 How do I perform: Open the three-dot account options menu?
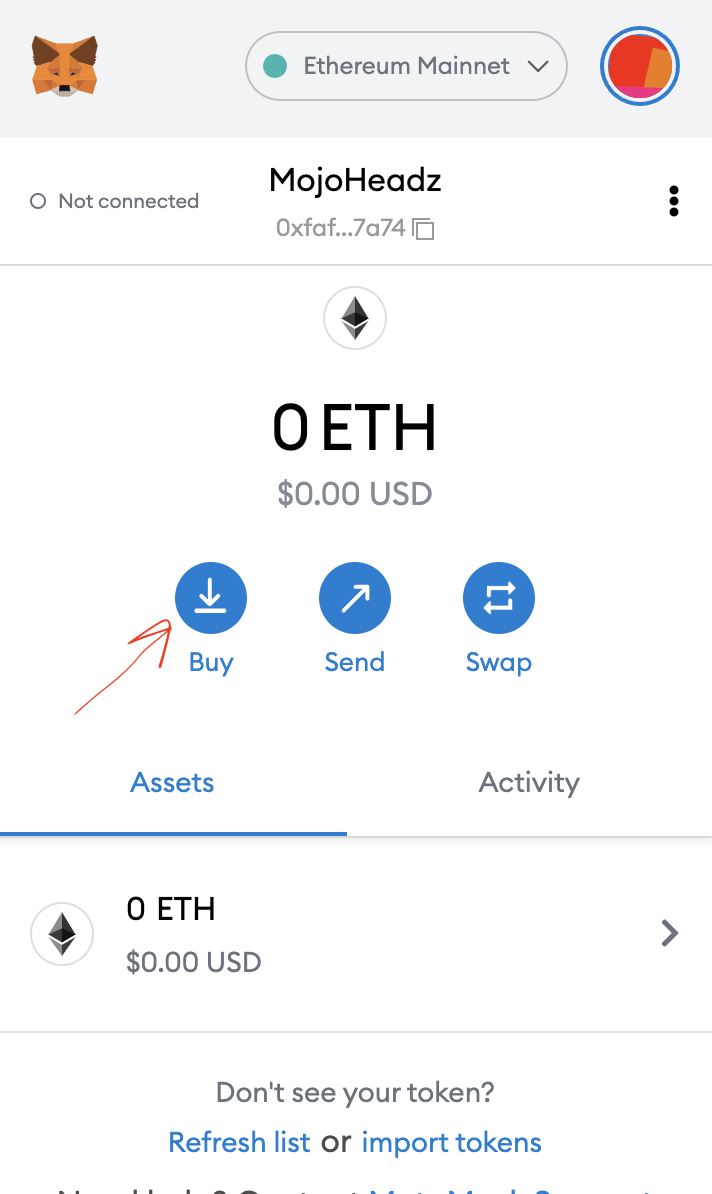click(673, 201)
